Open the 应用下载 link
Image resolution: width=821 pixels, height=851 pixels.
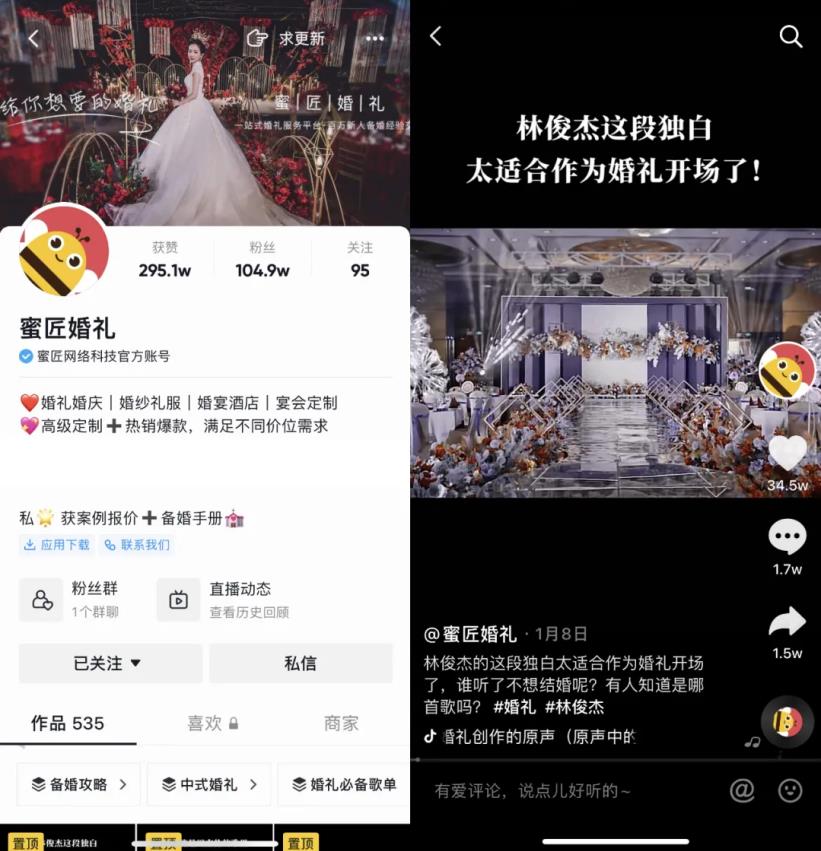[57, 545]
